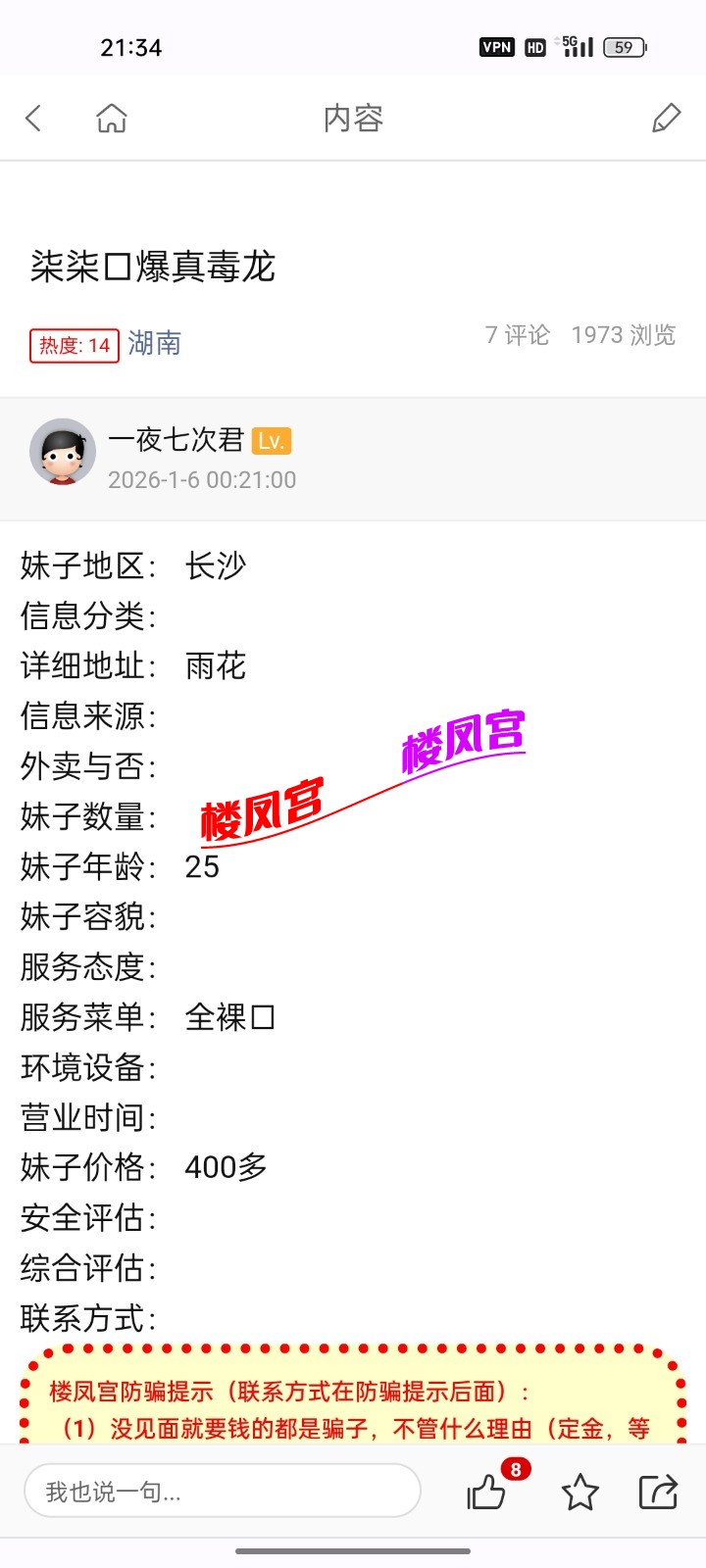
Task: Select the username 一夜七次君
Action: point(175,442)
